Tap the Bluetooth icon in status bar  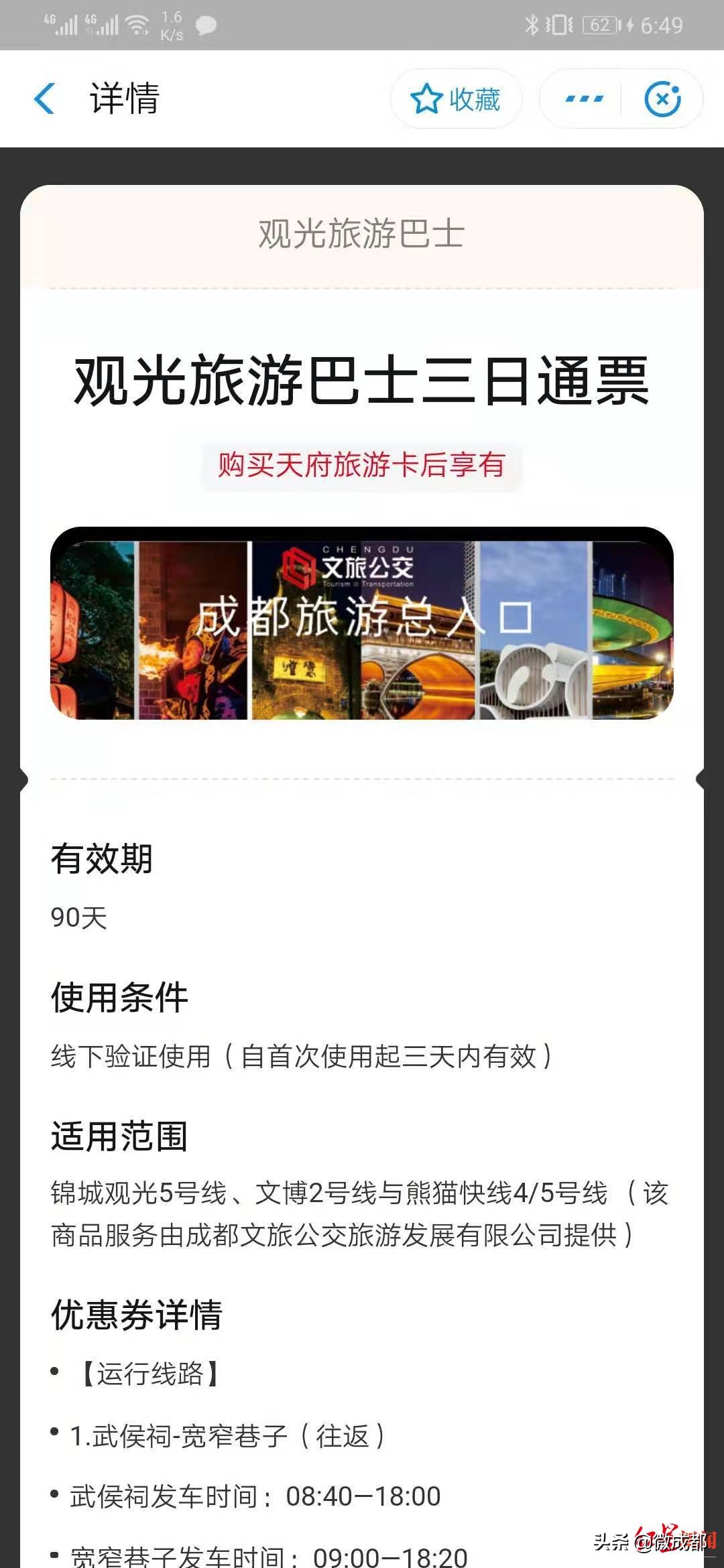pyautogui.click(x=533, y=25)
